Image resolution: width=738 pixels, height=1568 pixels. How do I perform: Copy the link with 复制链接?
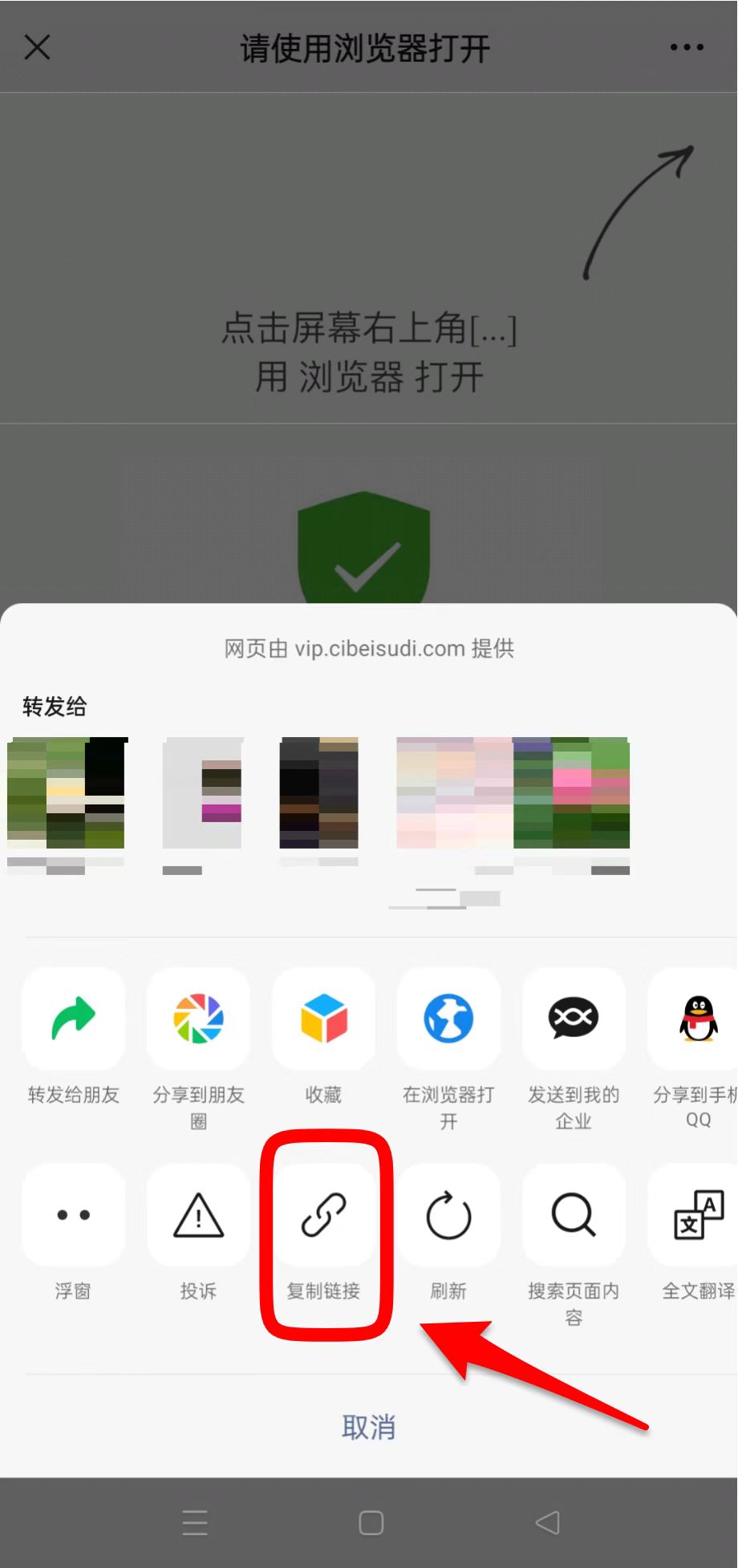(x=323, y=1214)
